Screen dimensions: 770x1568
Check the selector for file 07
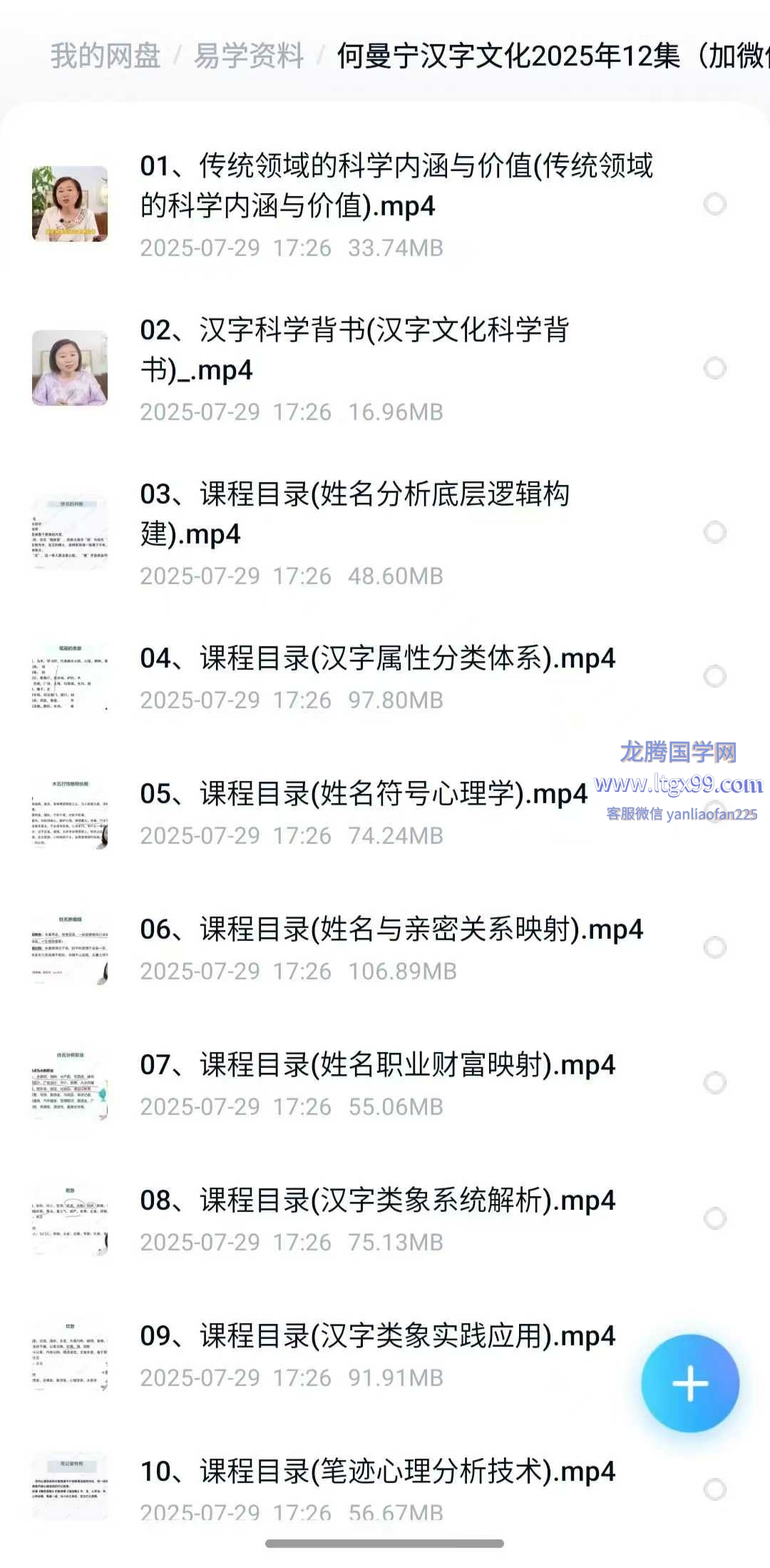714,1082
